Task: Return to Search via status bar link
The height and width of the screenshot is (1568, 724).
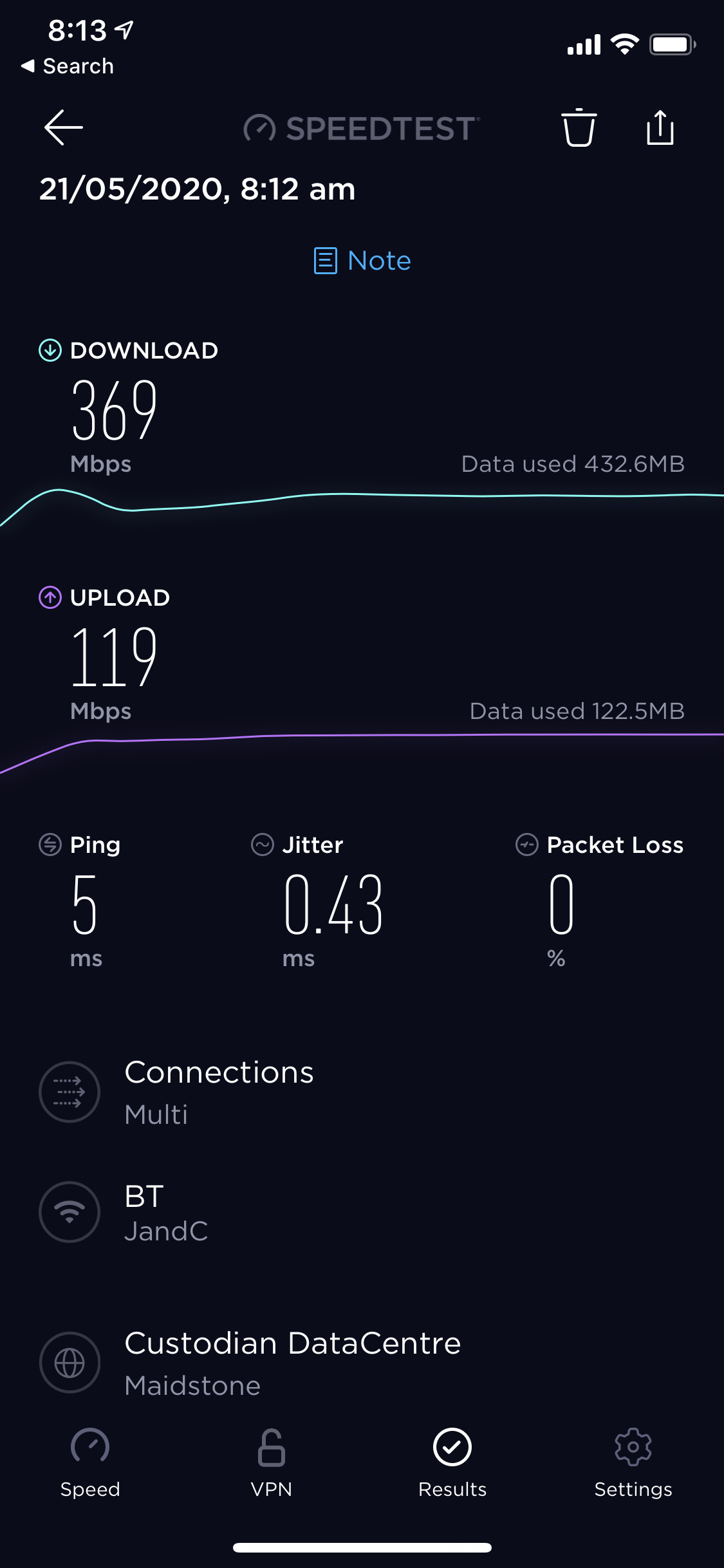Action: 68,66
